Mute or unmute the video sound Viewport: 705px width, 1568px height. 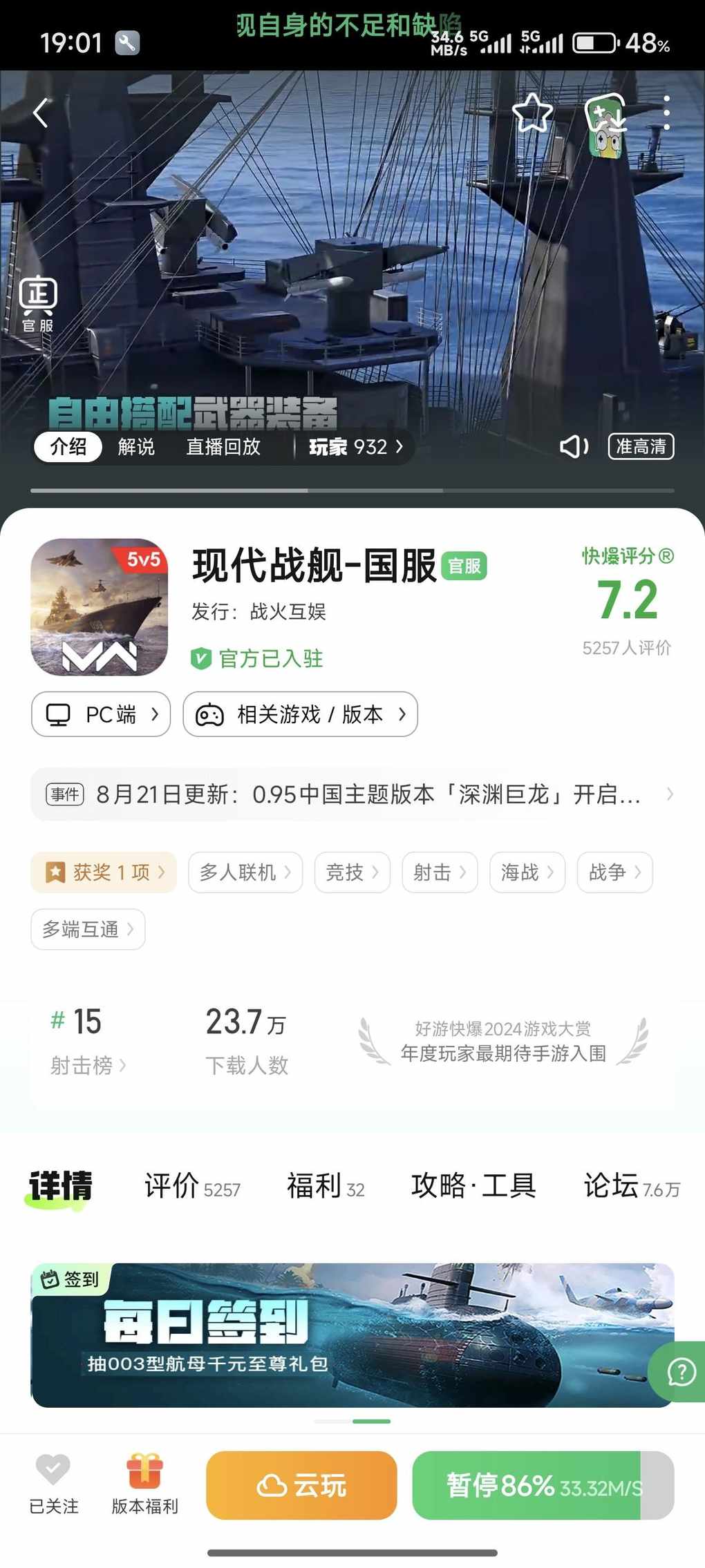point(574,447)
